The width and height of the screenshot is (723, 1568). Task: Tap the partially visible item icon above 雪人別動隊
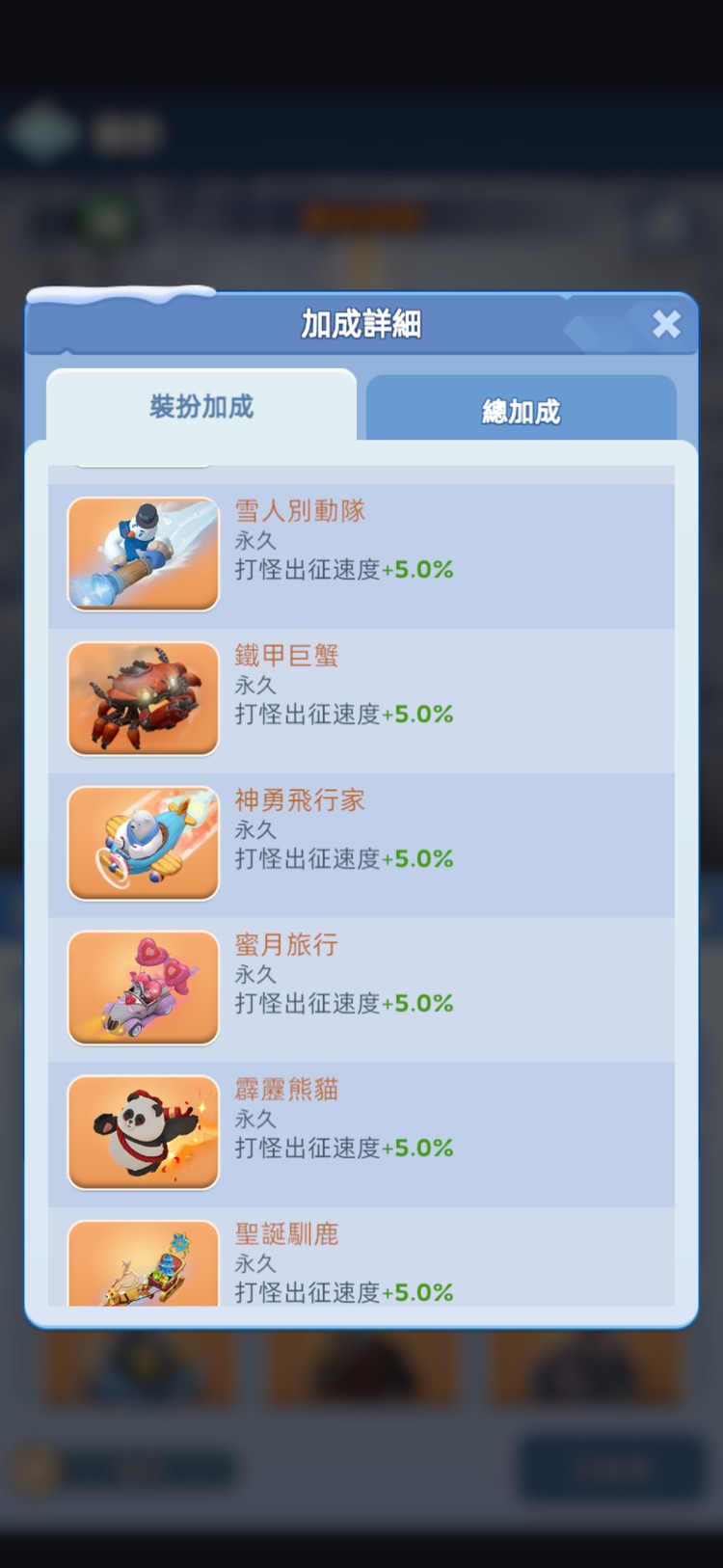142,461
